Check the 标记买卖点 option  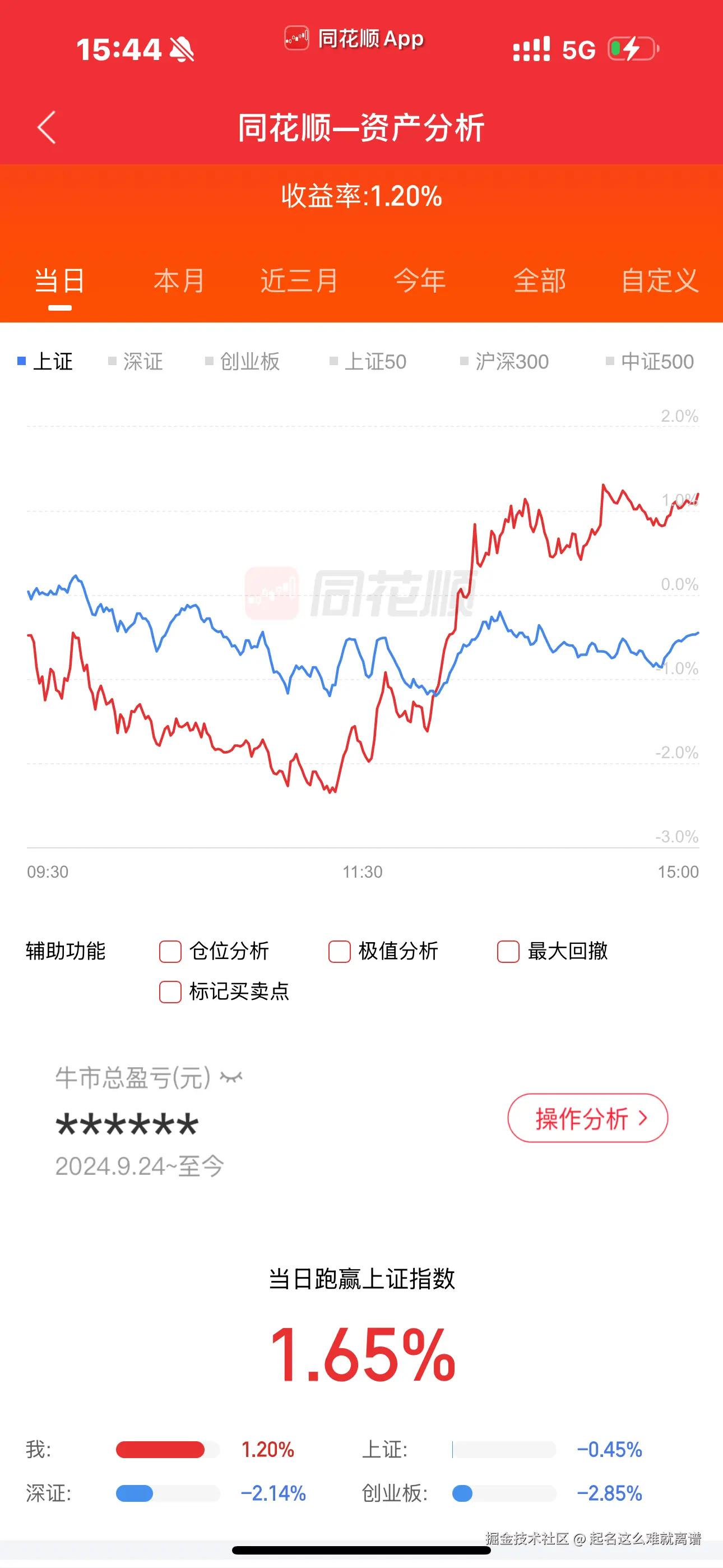pyautogui.click(x=170, y=993)
